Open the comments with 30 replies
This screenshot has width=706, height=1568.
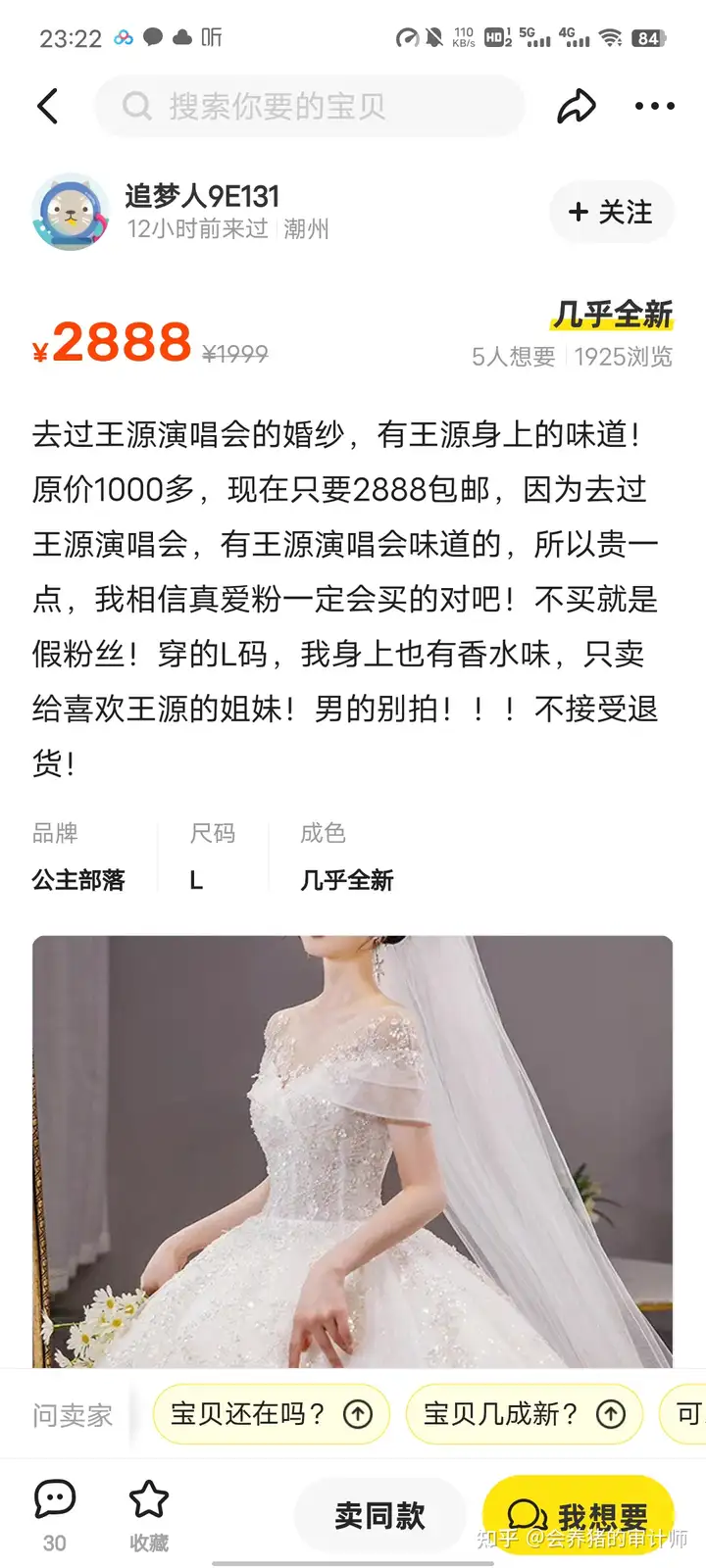click(x=55, y=1515)
